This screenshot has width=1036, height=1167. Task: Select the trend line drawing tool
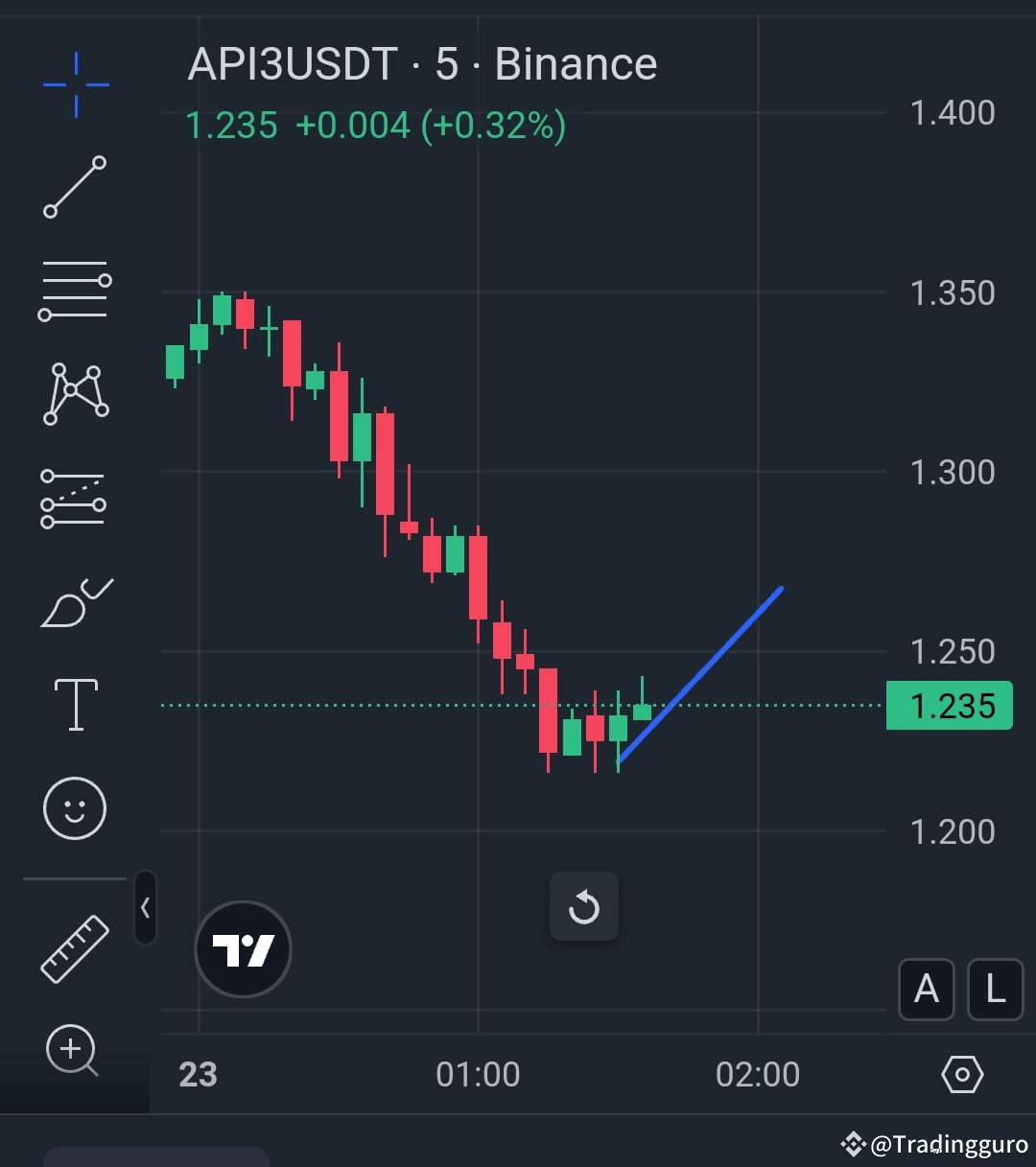[x=75, y=188]
